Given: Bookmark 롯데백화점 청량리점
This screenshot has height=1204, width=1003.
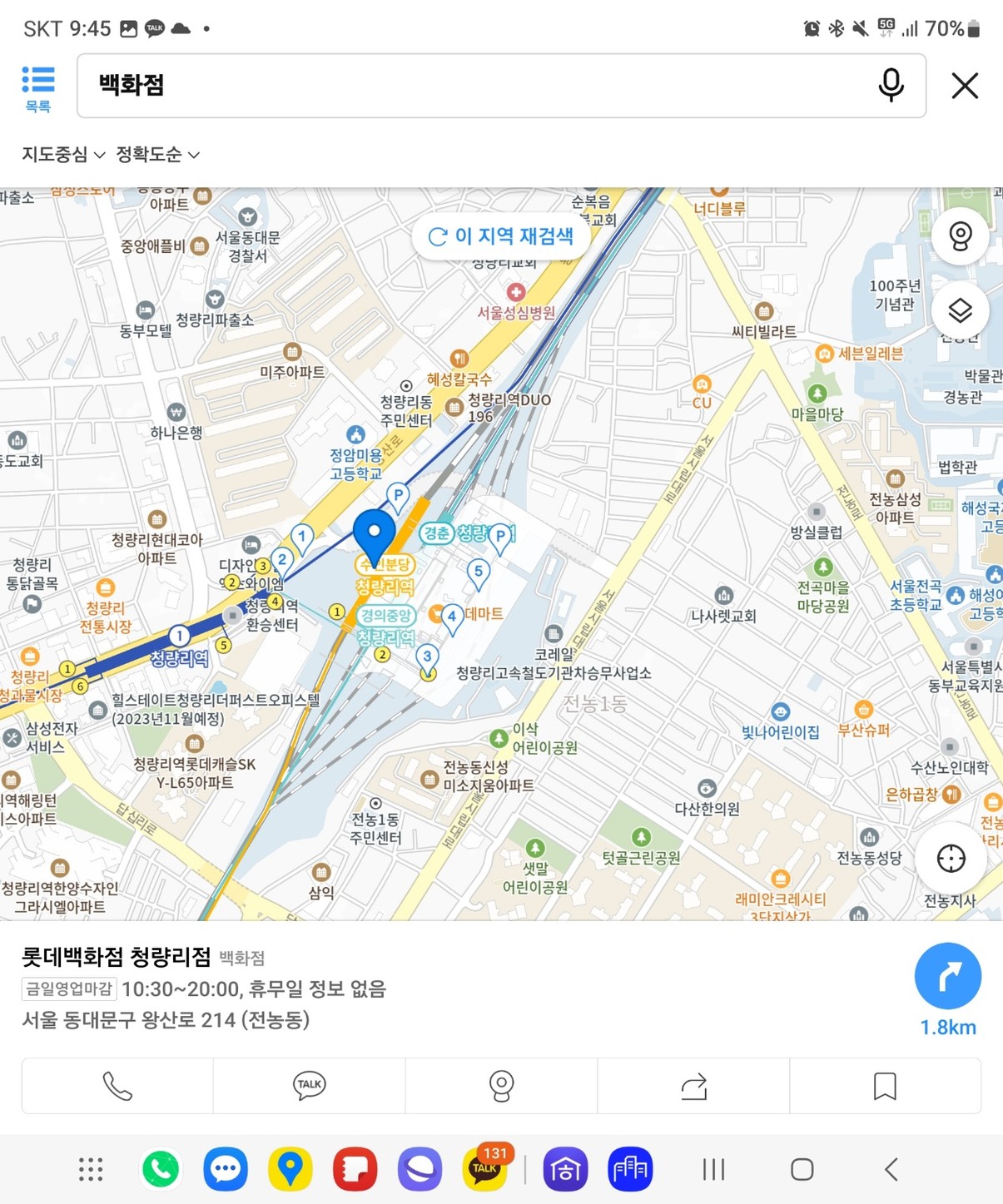Looking at the screenshot, I should pos(885,1086).
